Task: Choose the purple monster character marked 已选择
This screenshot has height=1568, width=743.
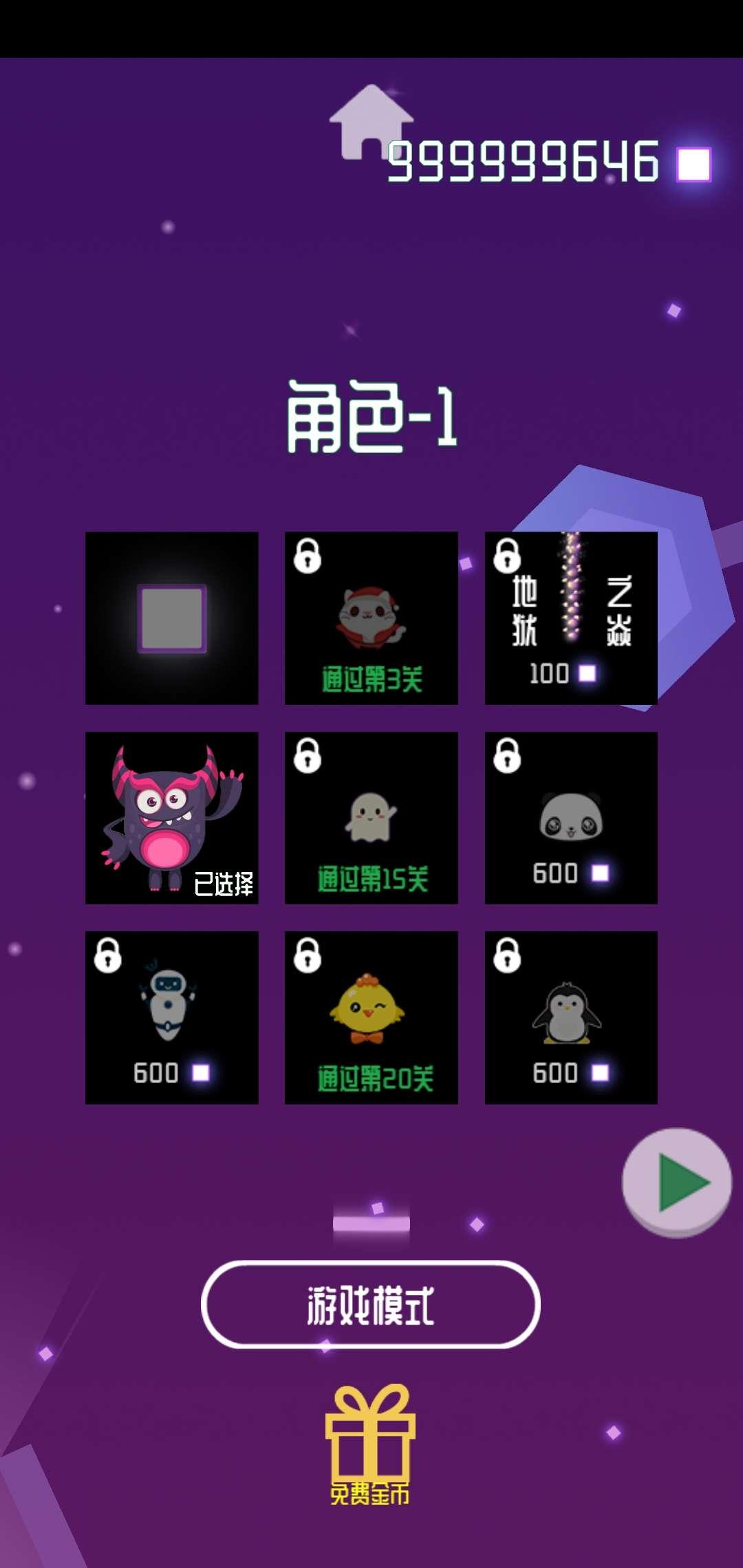Action: [x=172, y=817]
